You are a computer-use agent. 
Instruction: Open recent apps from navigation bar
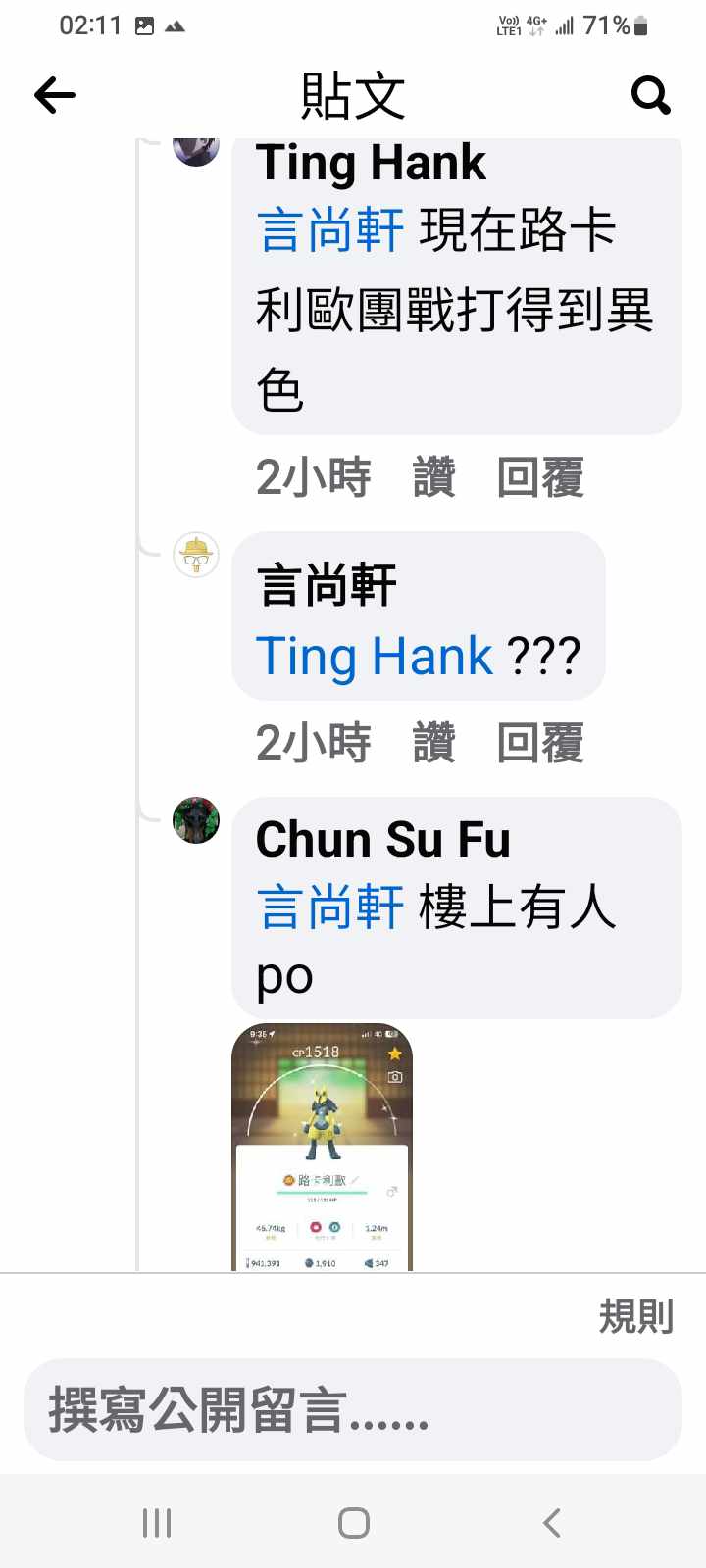click(x=157, y=1522)
